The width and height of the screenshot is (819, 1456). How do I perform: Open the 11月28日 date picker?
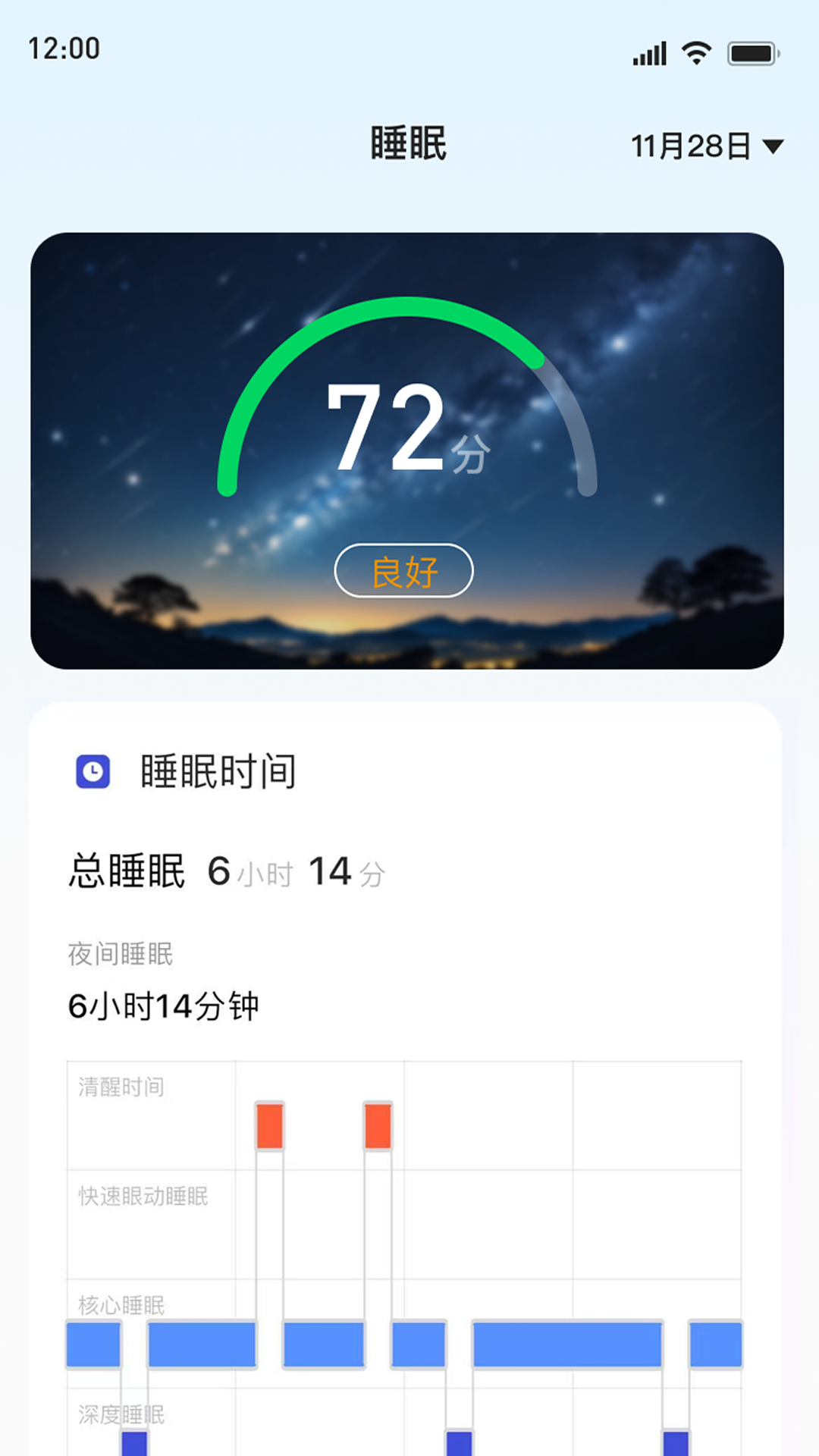point(690,144)
